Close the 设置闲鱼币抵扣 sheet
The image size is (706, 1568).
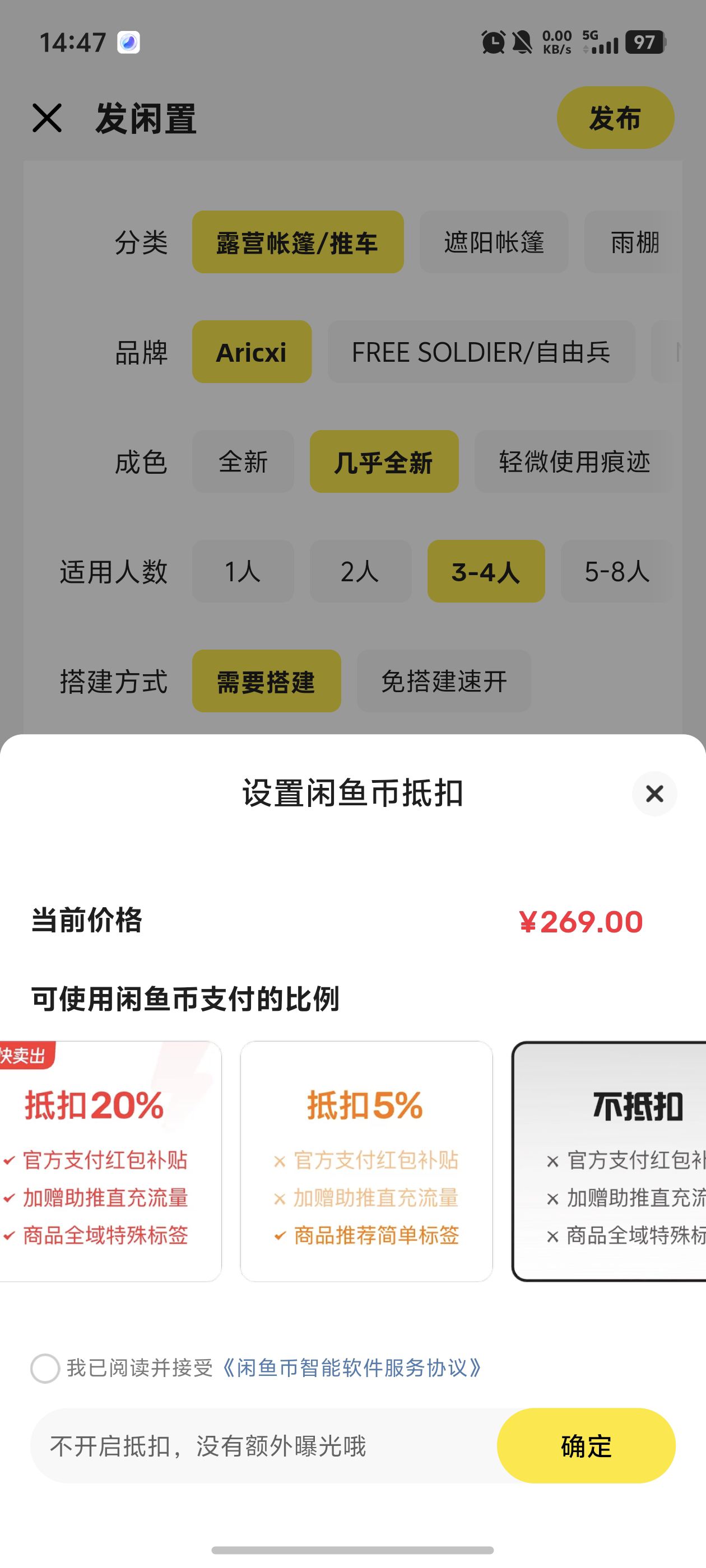[654, 793]
